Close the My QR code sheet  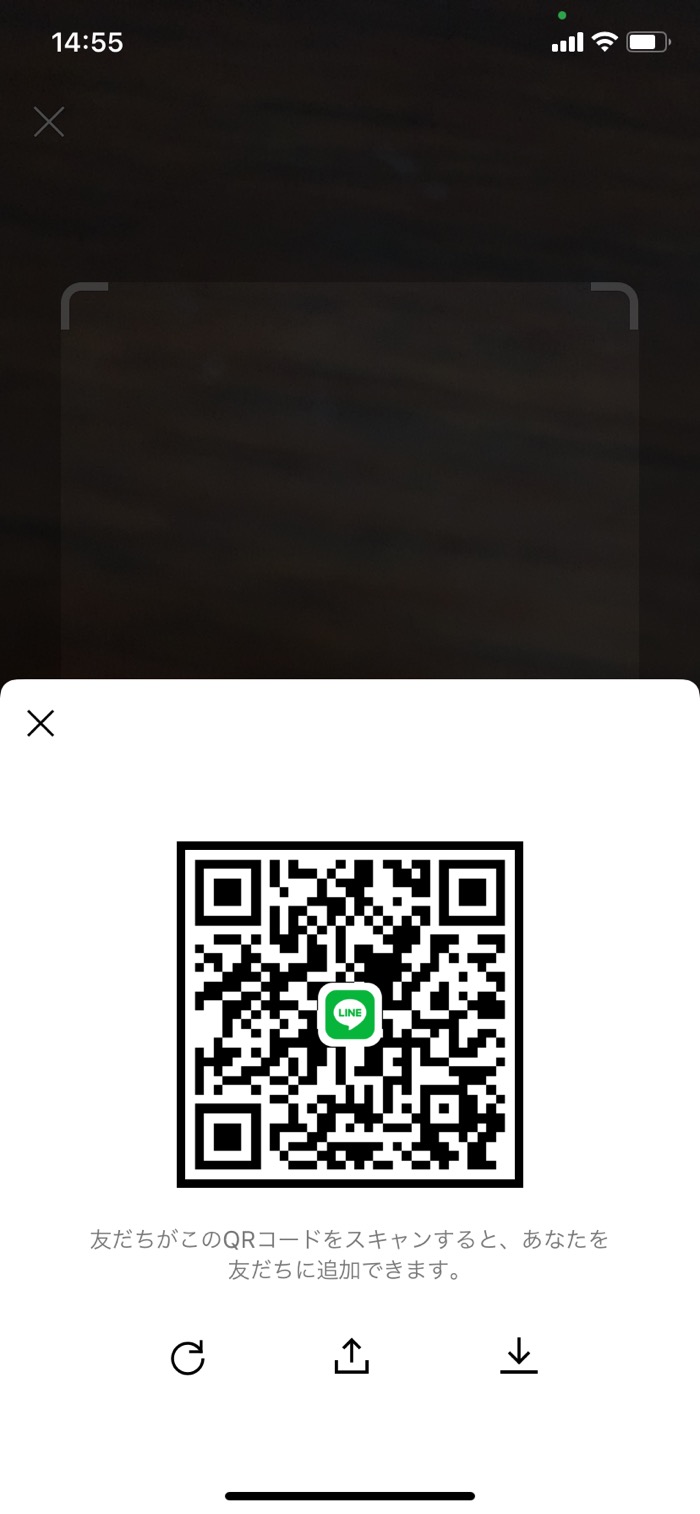point(40,723)
